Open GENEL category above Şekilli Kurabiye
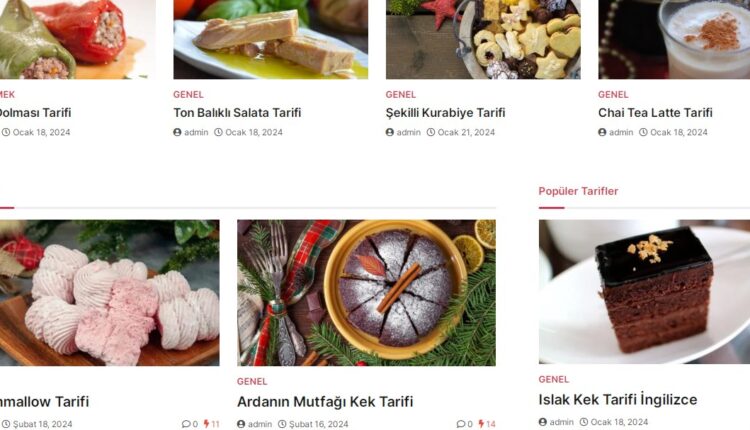 tap(400, 95)
